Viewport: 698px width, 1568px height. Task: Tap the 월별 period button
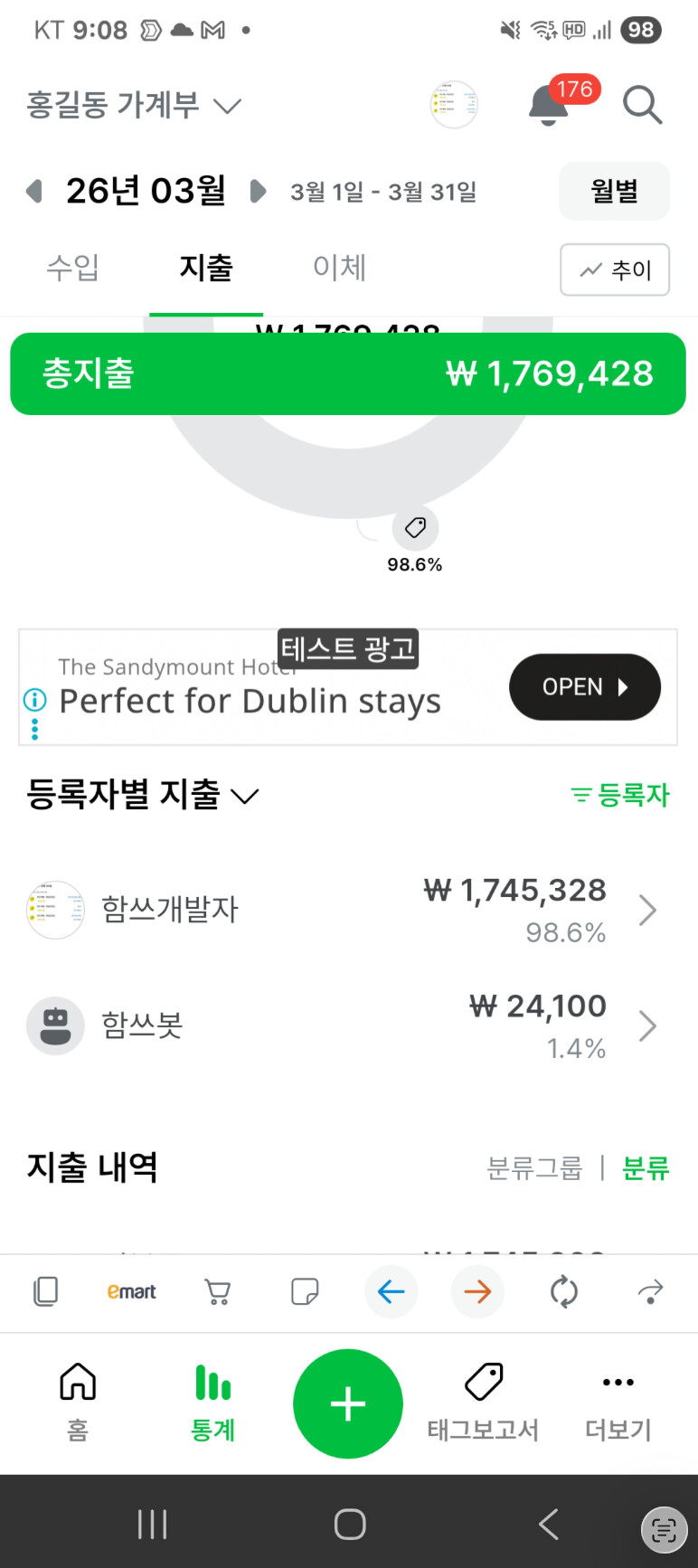coord(614,191)
